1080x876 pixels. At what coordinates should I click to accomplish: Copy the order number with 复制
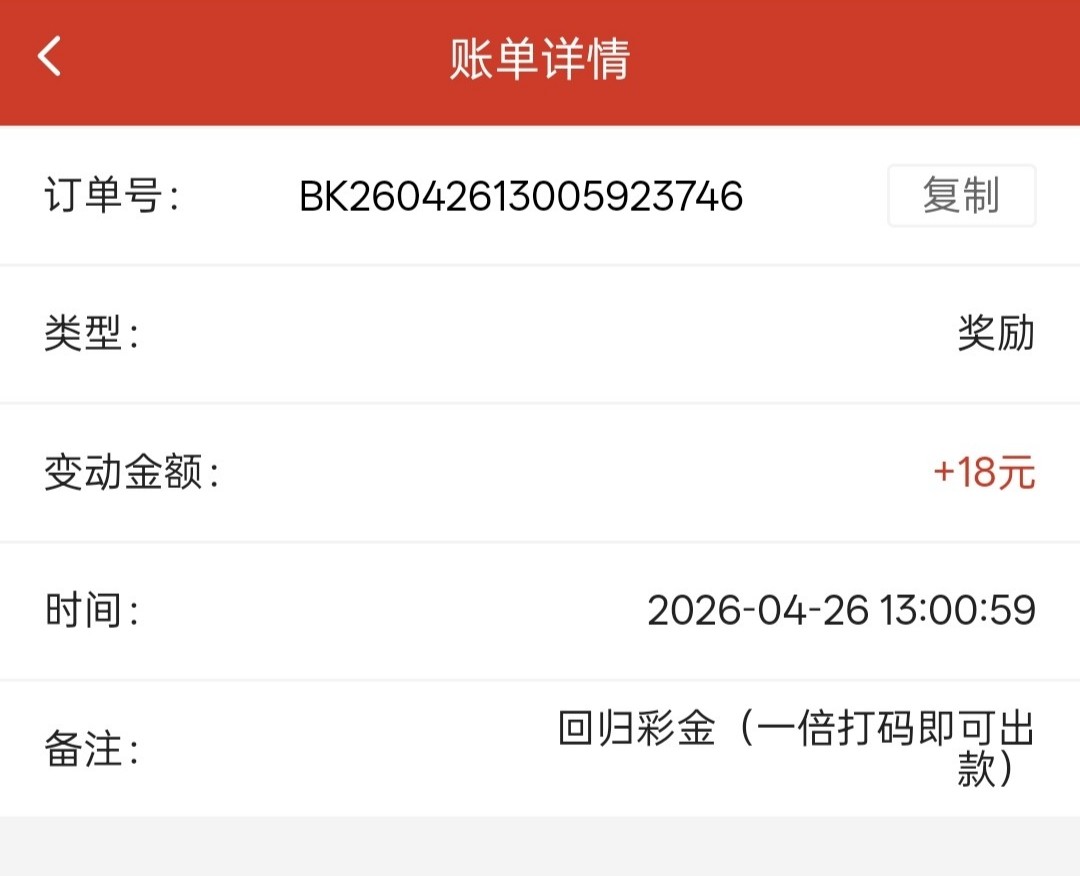click(961, 196)
